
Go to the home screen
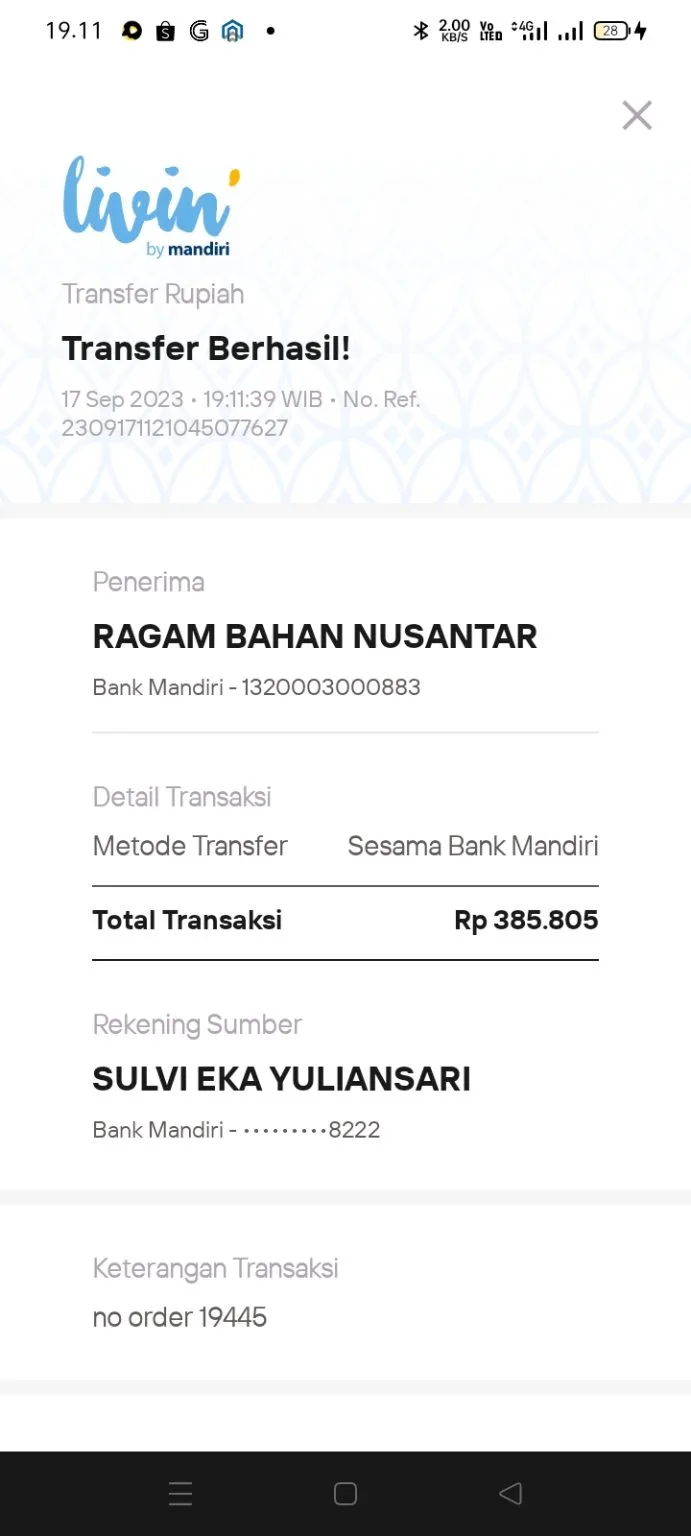tap(345, 1494)
